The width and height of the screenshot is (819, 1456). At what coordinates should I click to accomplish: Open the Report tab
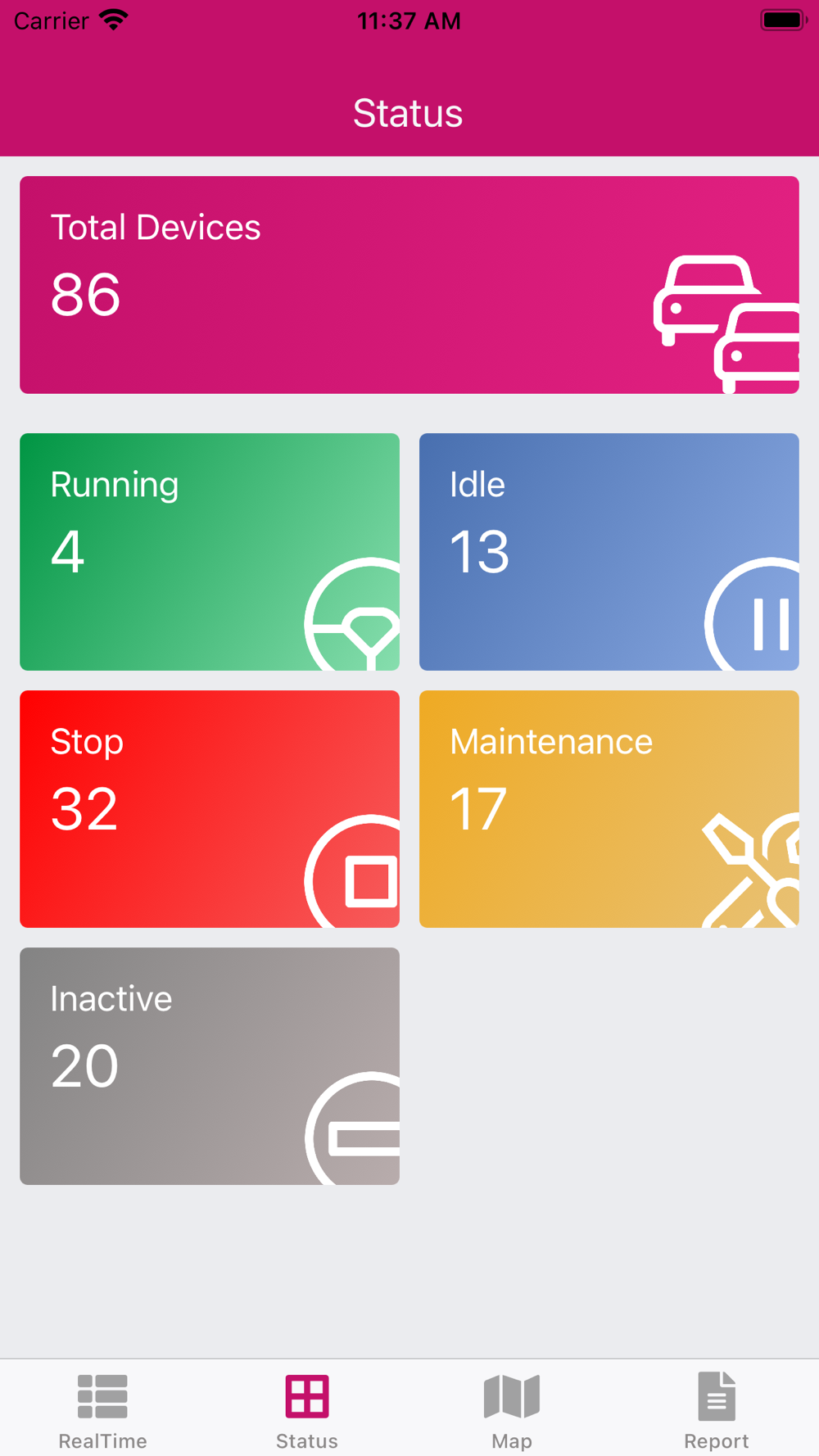pos(717,1410)
